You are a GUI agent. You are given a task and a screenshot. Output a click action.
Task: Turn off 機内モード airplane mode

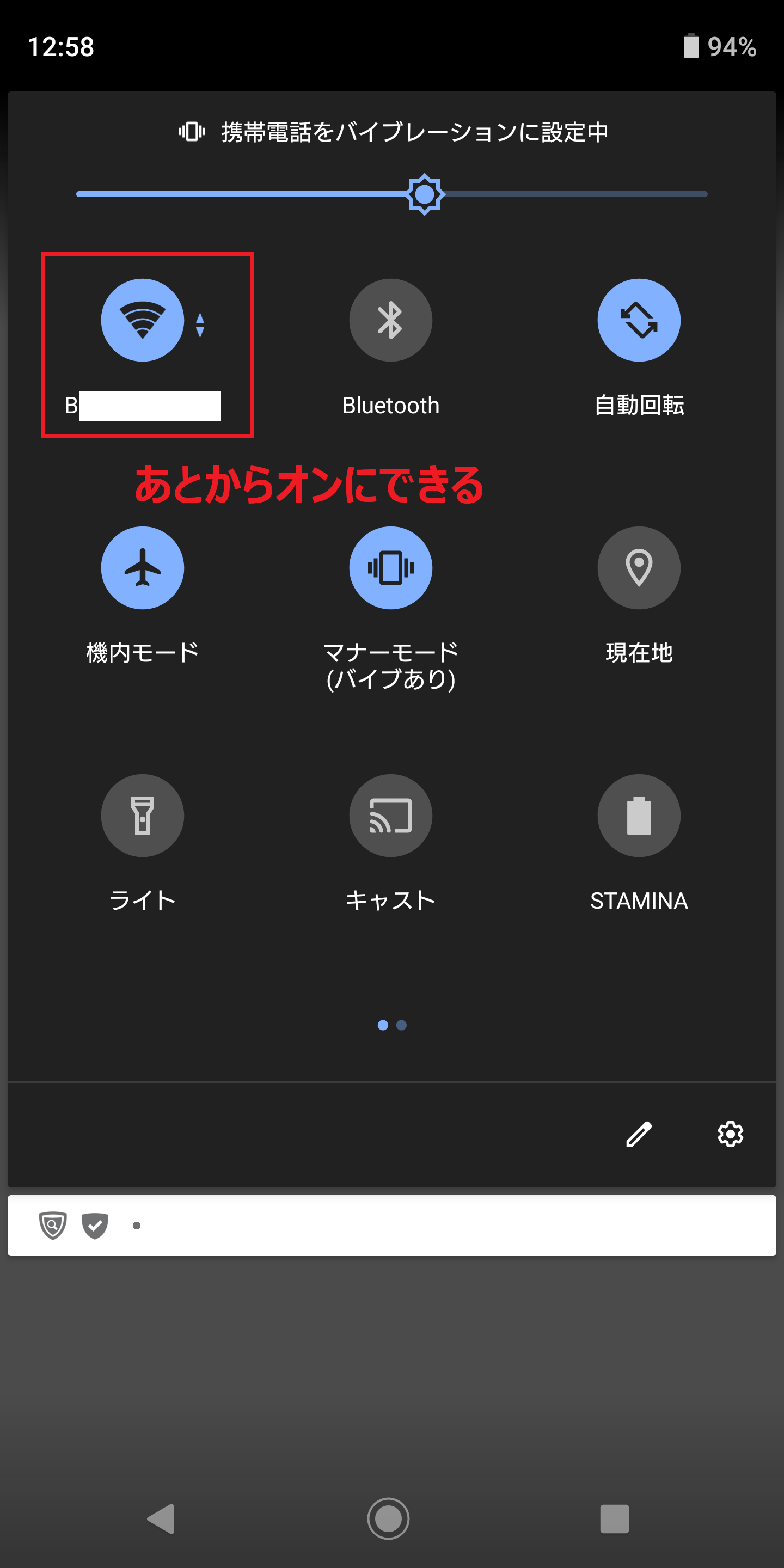(x=143, y=568)
